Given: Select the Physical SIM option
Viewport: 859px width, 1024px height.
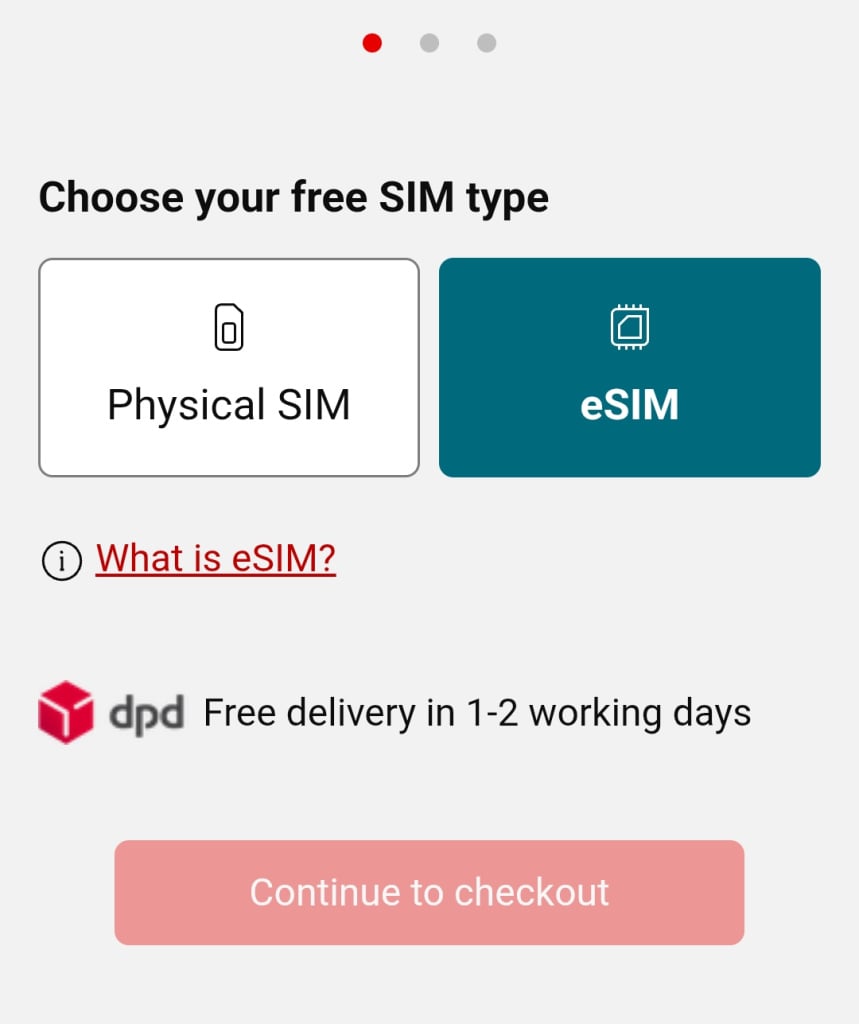Looking at the screenshot, I should 228,367.
